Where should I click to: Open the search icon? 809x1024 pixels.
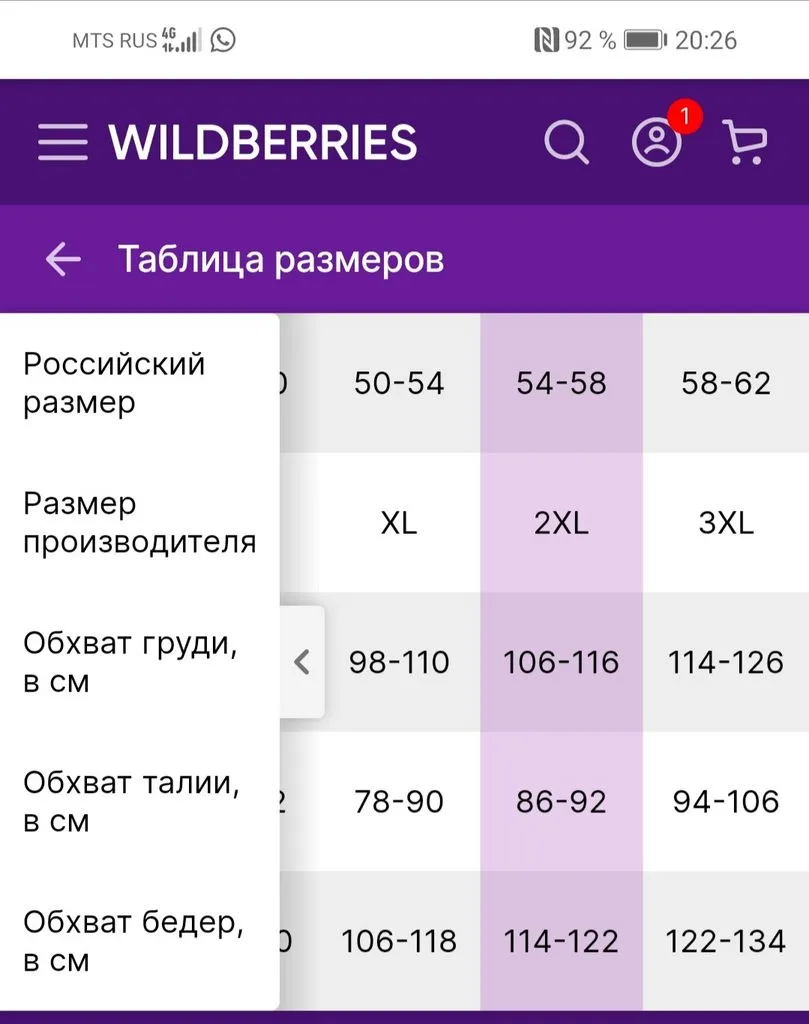[x=566, y=143]
